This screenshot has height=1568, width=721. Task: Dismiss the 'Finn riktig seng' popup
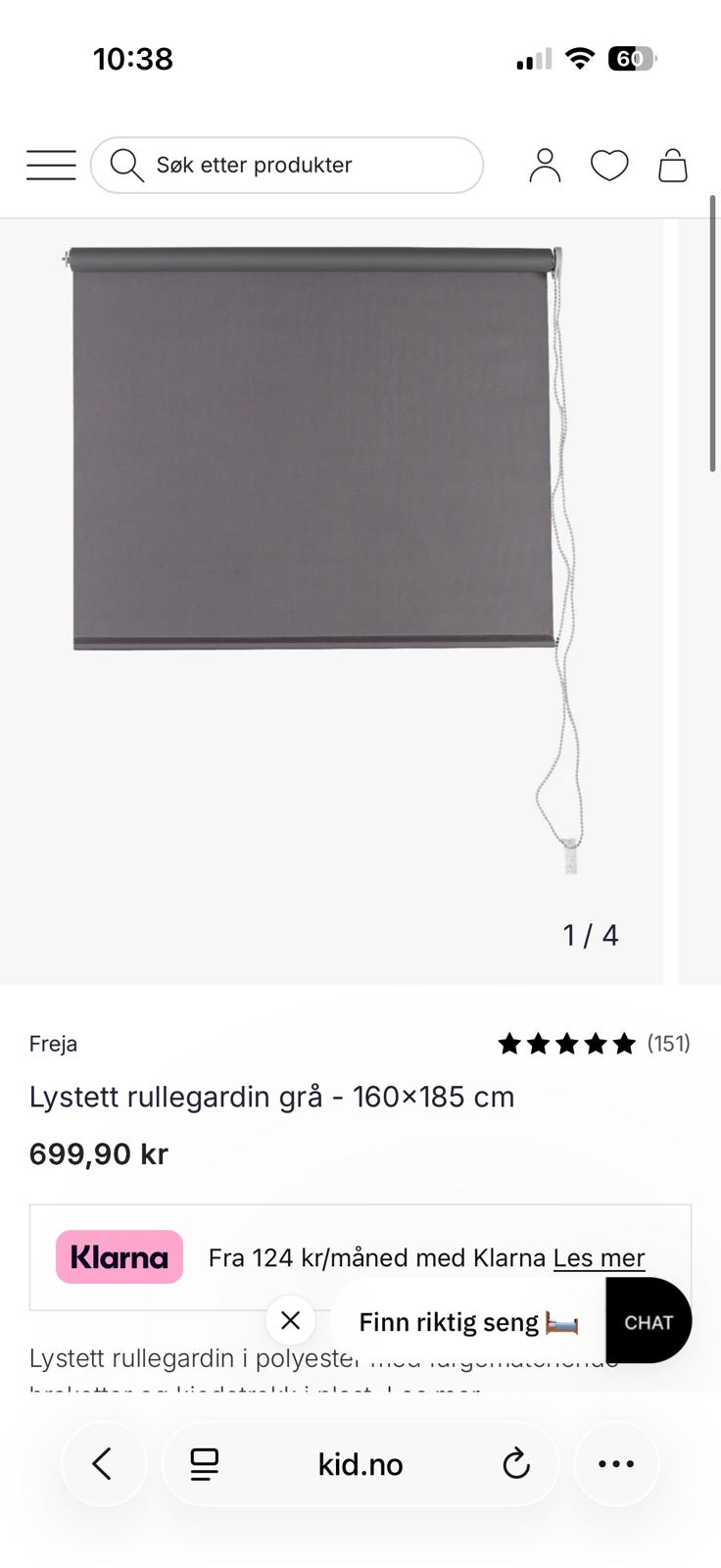coord(290,1321)
